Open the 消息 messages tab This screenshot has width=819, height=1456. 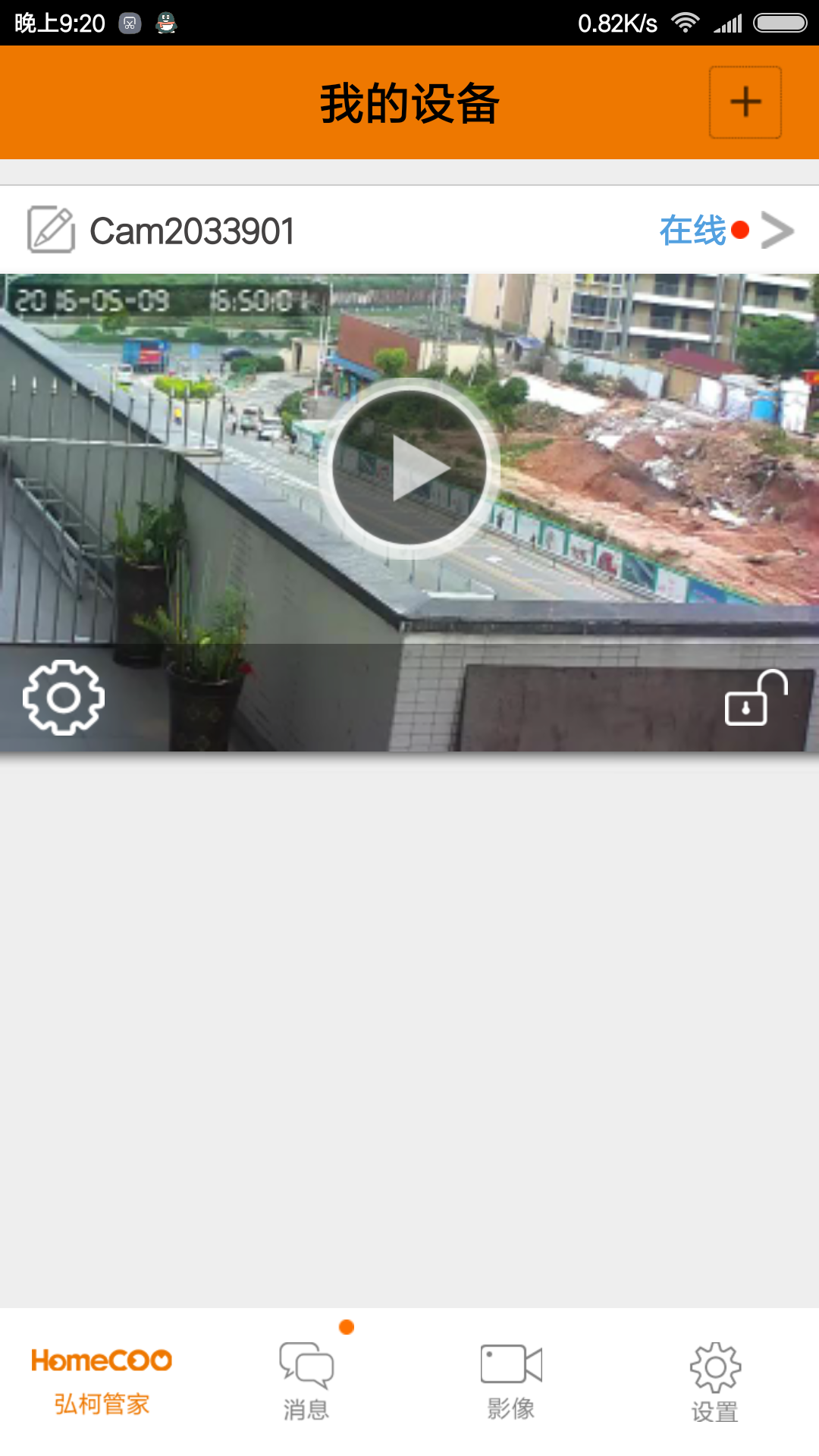(x=306, y=1380)
